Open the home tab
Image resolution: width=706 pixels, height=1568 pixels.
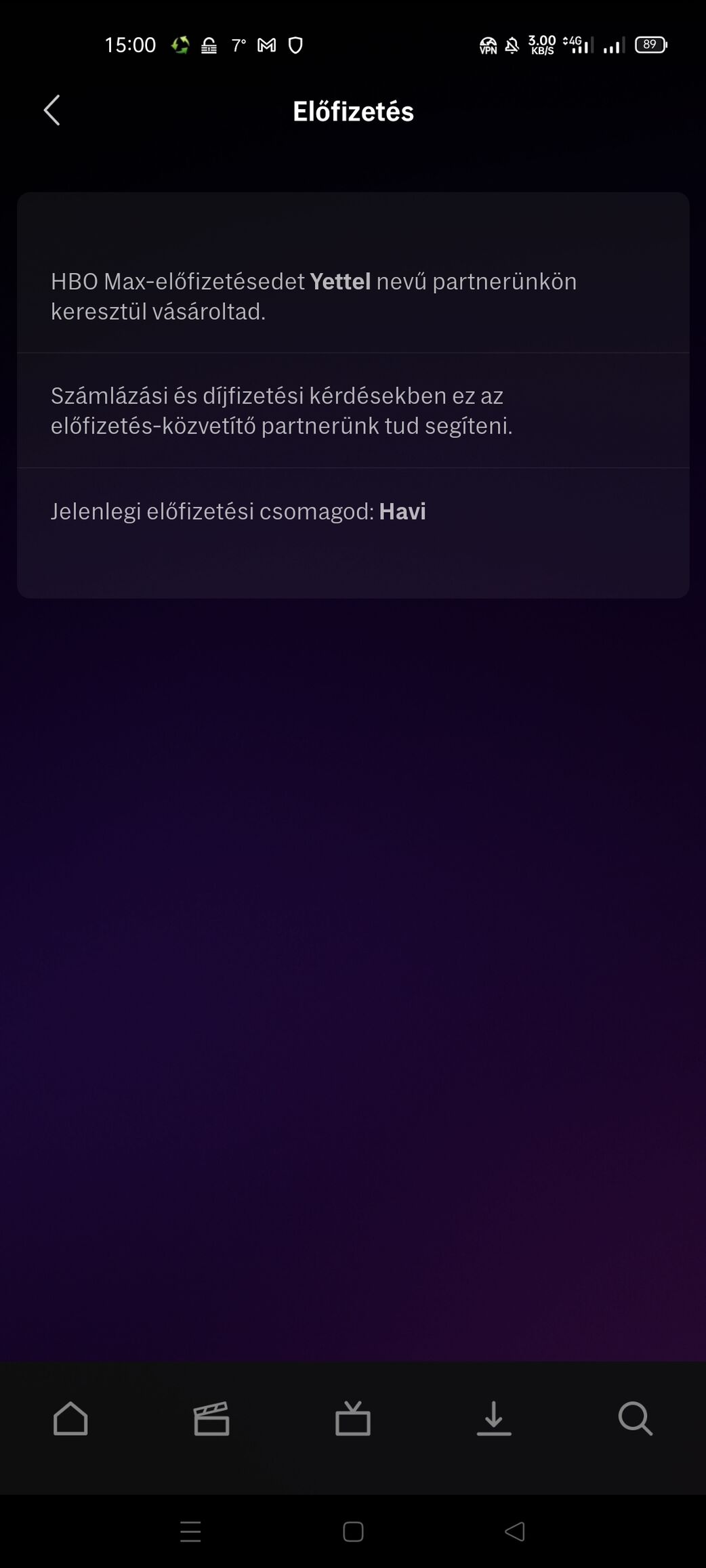pos(70,1418)
